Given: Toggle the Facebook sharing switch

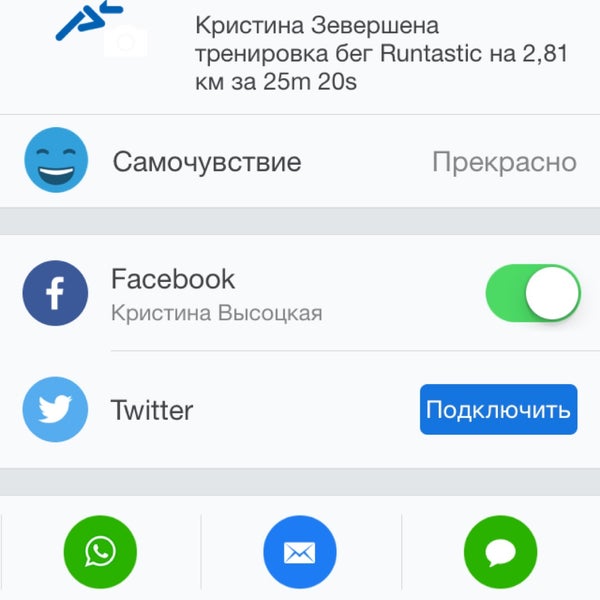Looking at the screenshot, I should click(532, 293).
